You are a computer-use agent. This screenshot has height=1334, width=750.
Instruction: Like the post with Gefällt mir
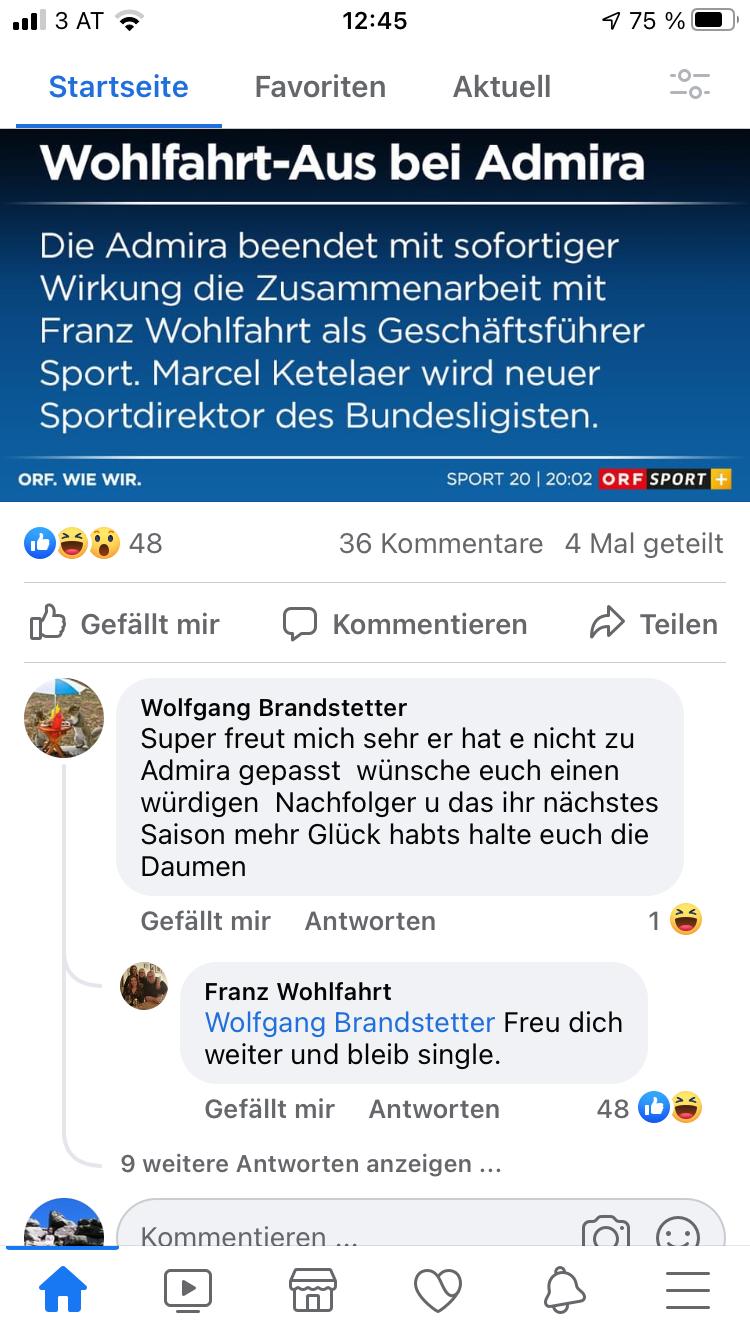[x=125, y=624]
